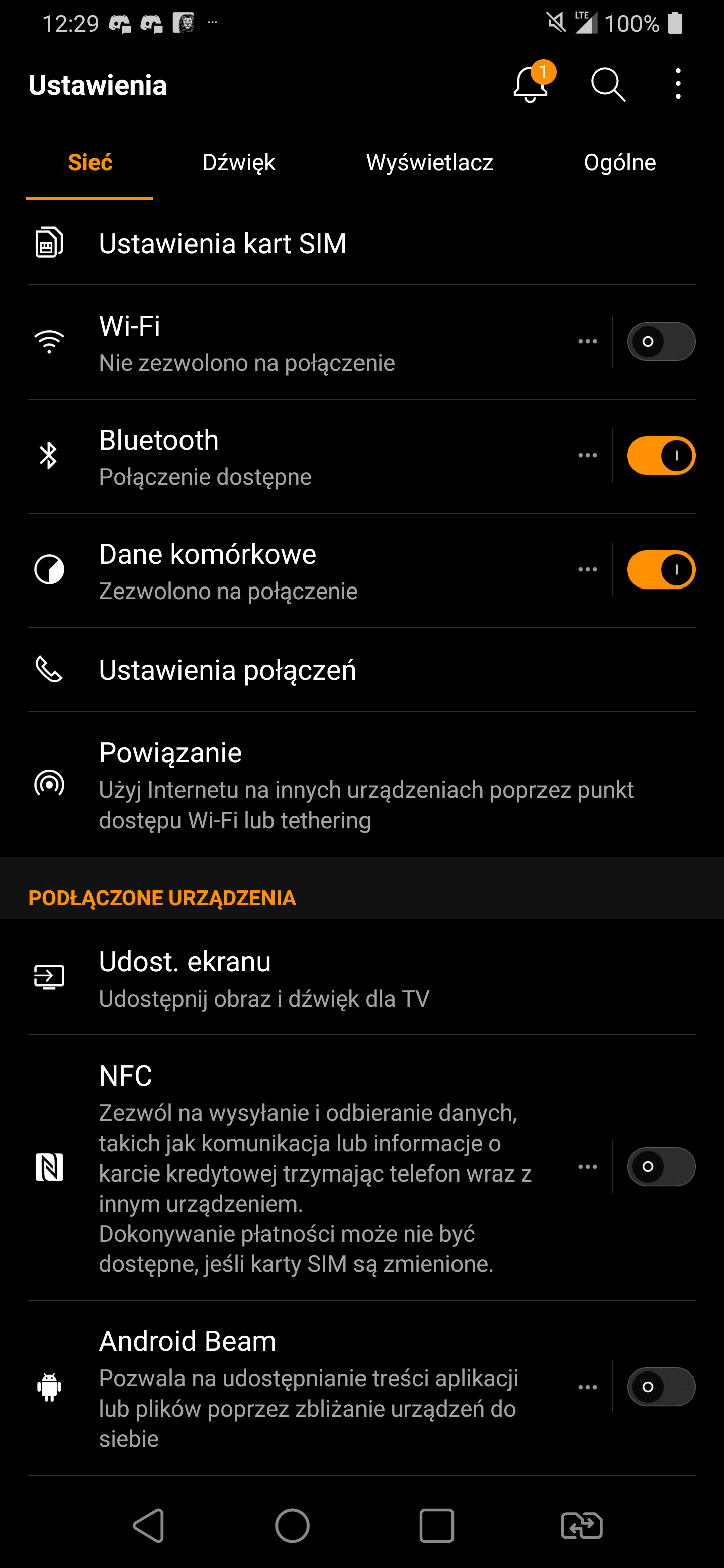This screenshot has height=1568, width=724.
Task: Open more options for Bluetooth
Action: [588, 455]
